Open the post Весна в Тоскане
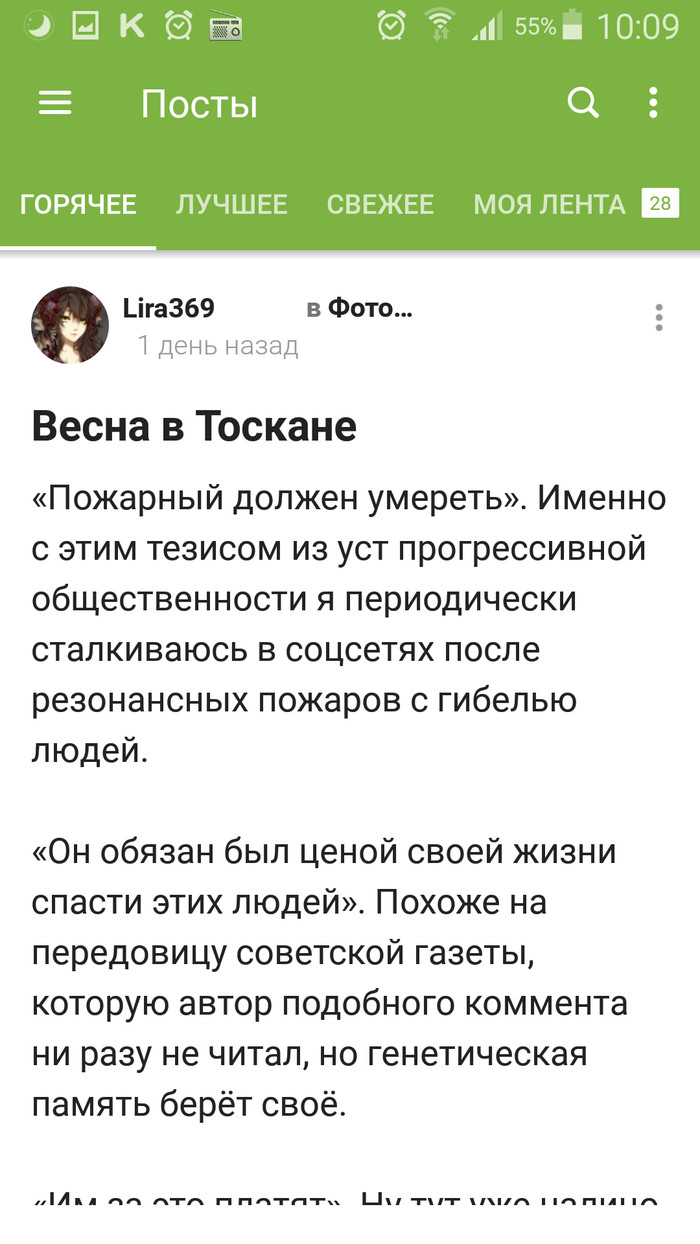Viewport: 700px width, 1244px height. tap(194, 427)
